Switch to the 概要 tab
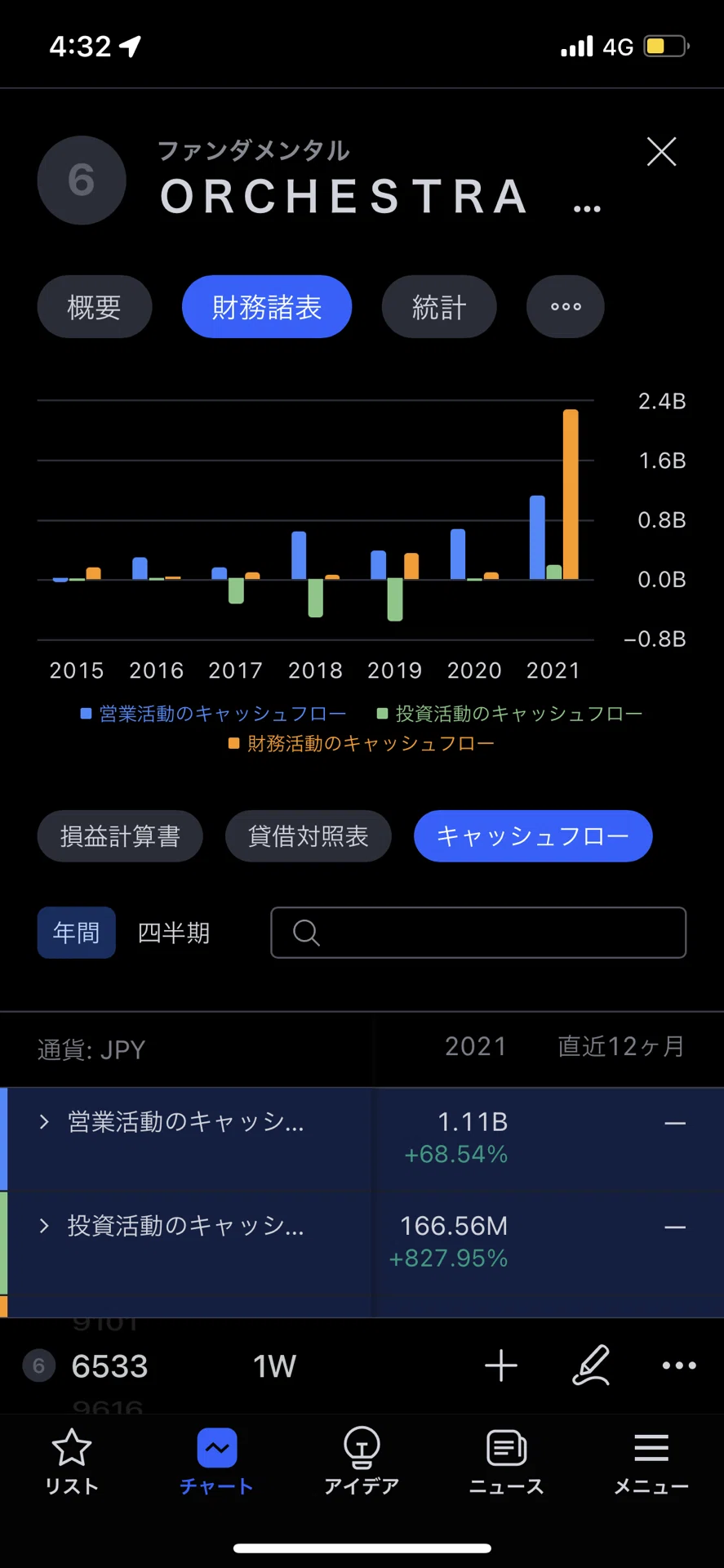Image resolution: width=724 pixels, height=1568 pixels. [95, 307]
